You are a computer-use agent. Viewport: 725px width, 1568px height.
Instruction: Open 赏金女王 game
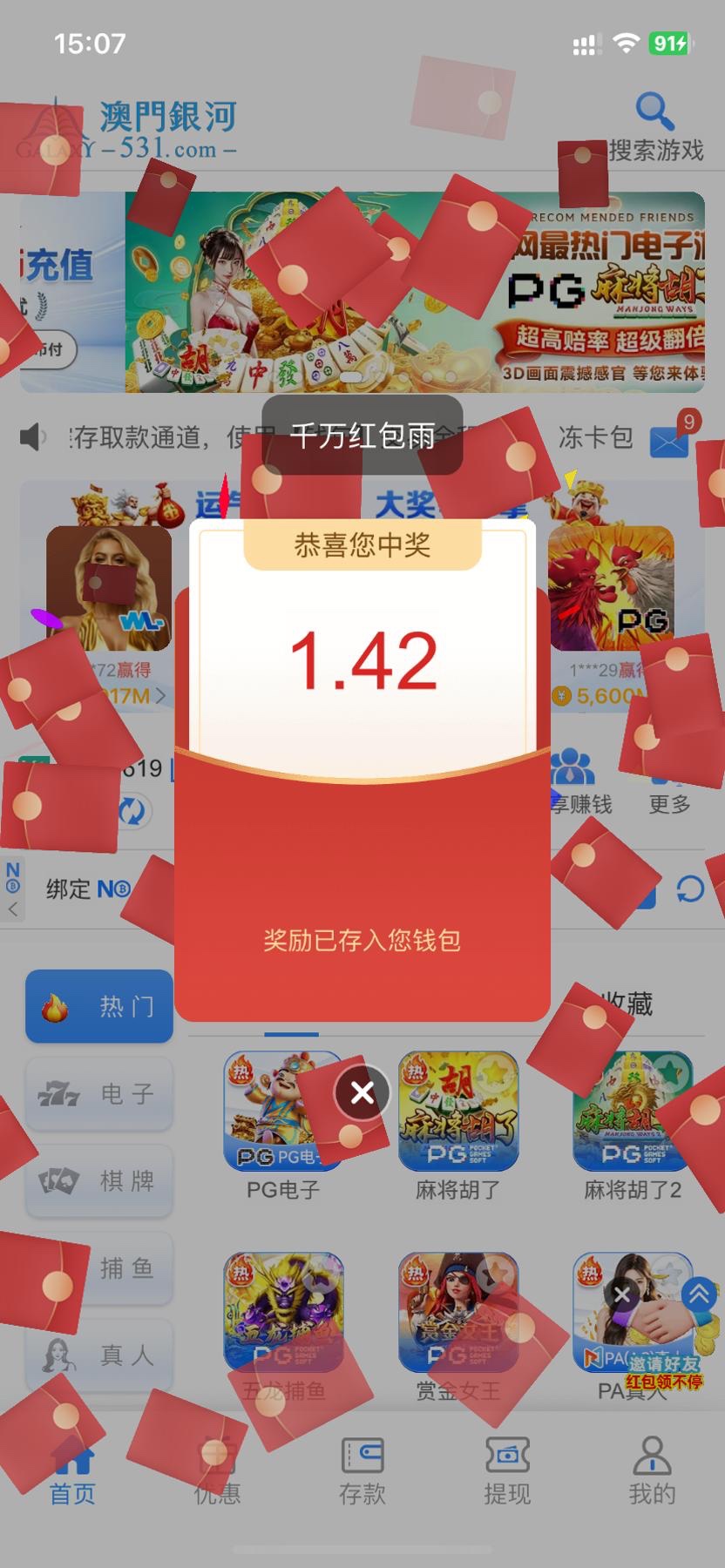tap(458, 1313)
